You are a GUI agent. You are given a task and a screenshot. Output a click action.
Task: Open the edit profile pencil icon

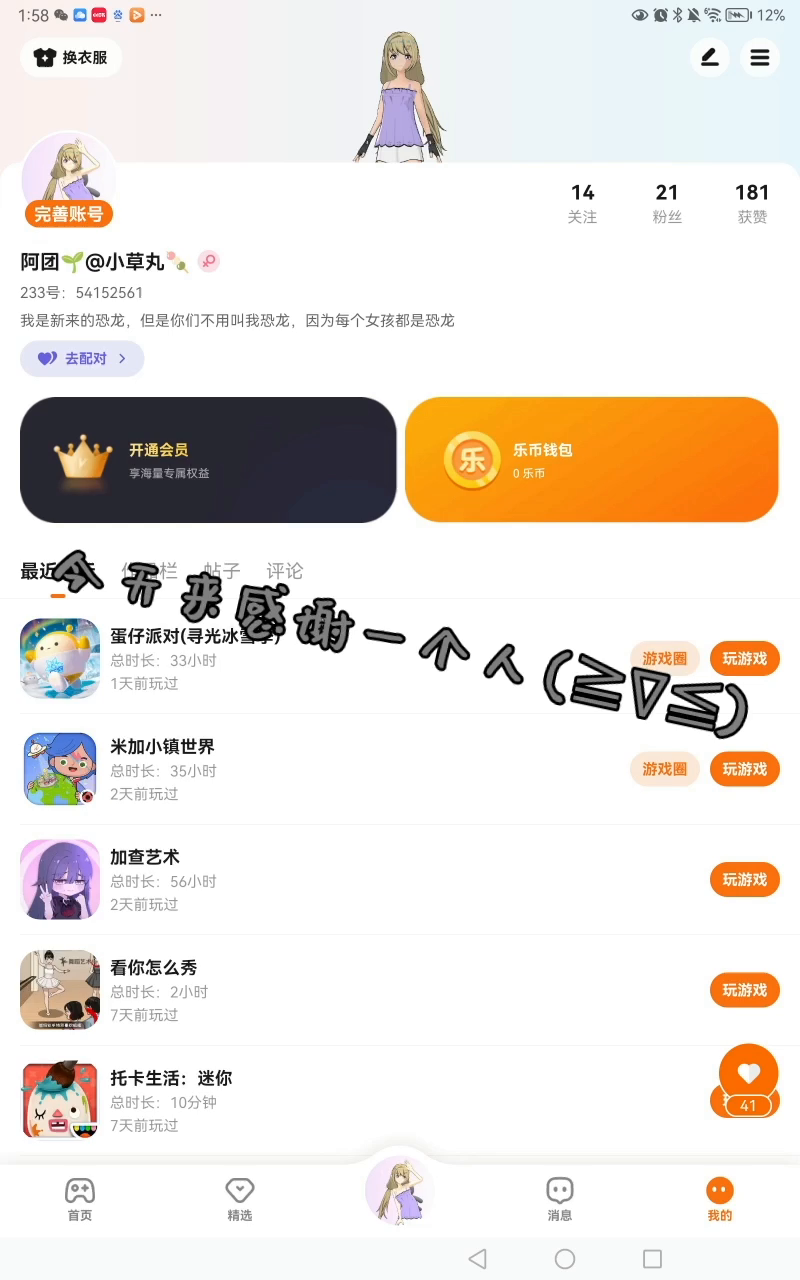tap(709, 57)
